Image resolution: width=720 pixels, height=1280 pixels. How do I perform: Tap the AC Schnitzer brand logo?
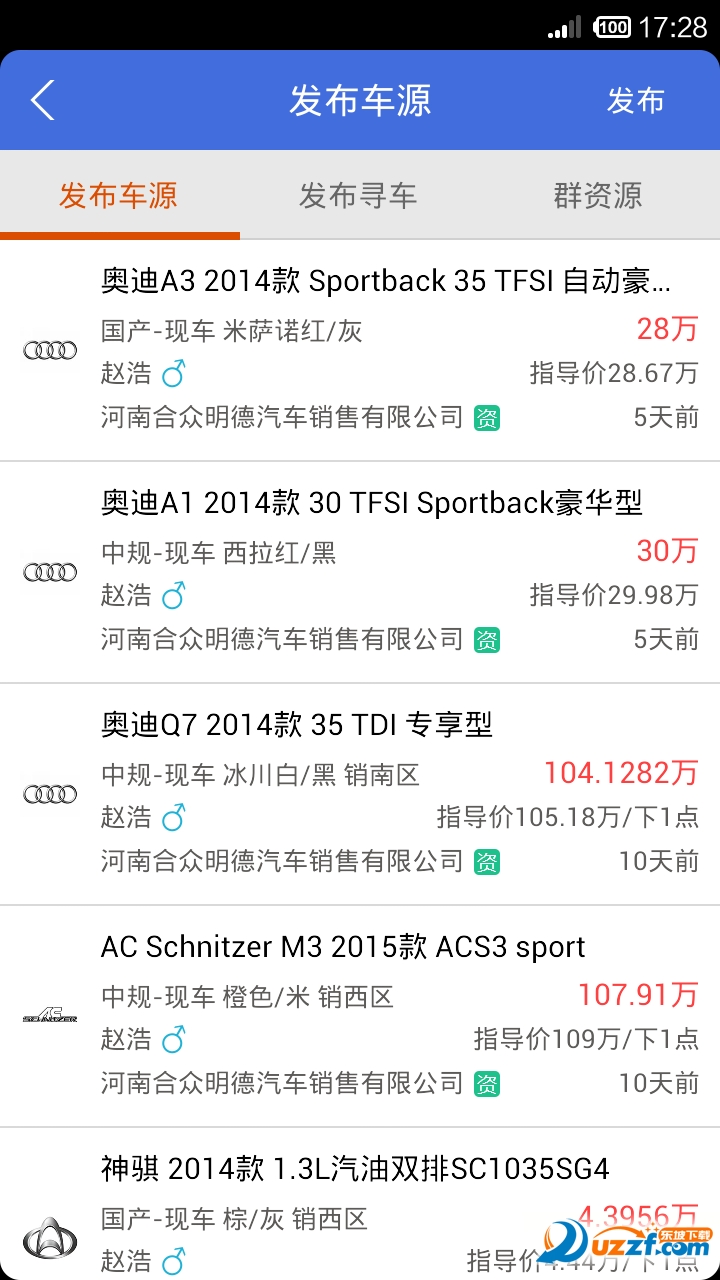pos(50,1014)
